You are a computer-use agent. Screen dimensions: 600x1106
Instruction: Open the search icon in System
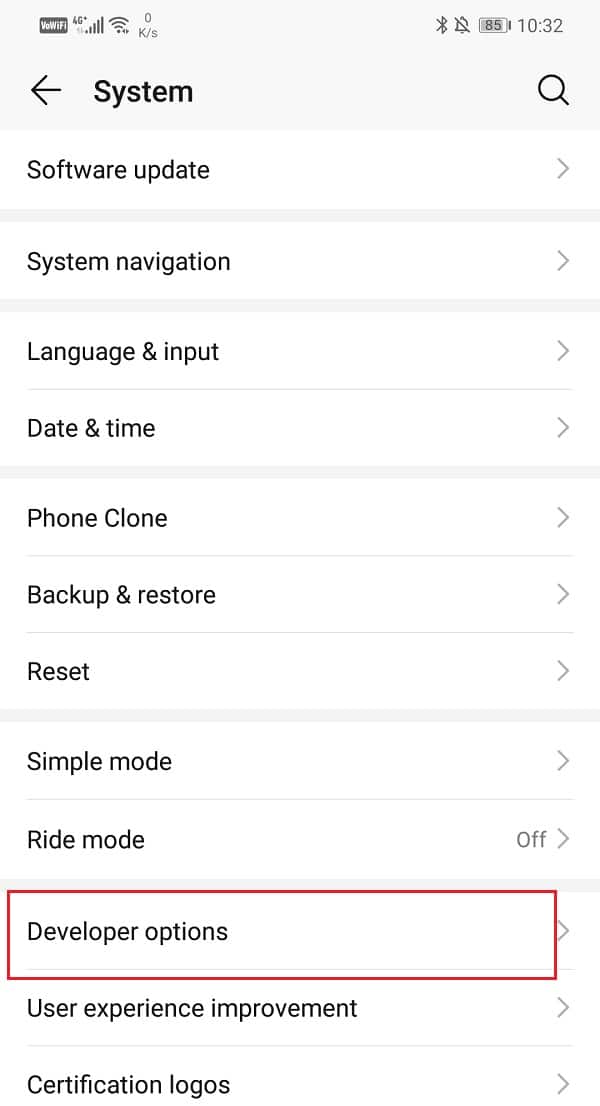552,91
